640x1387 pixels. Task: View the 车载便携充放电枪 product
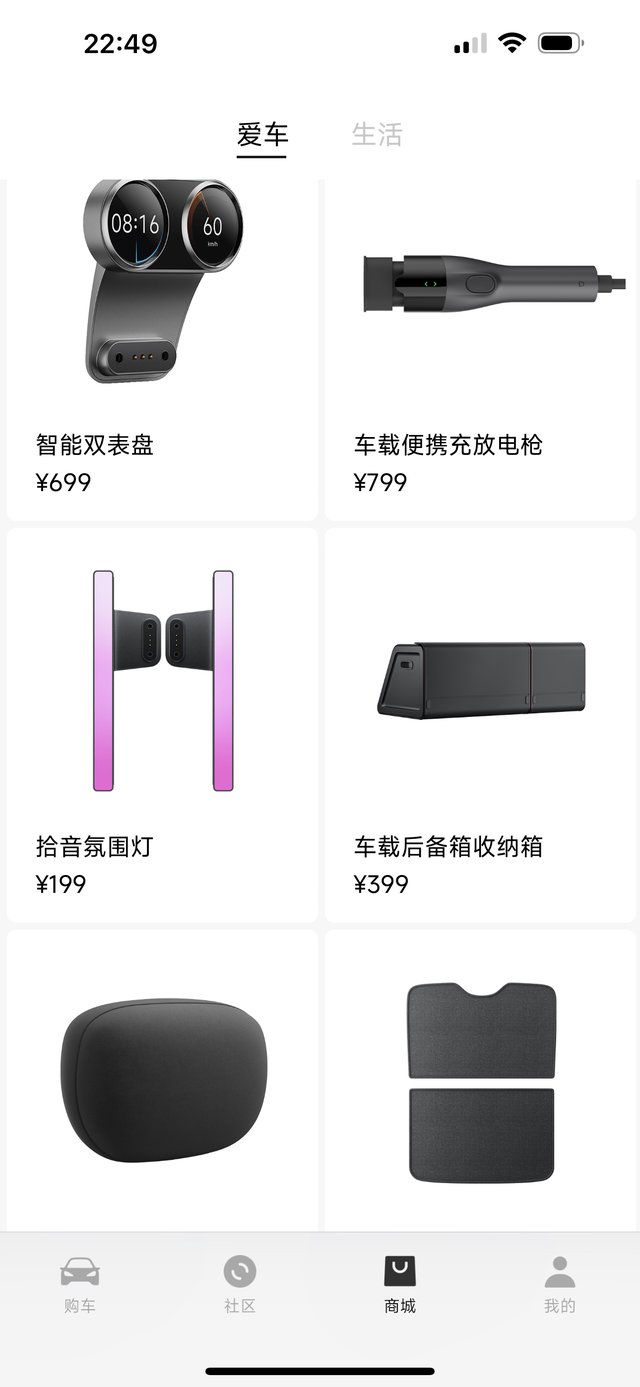point(480,350)
